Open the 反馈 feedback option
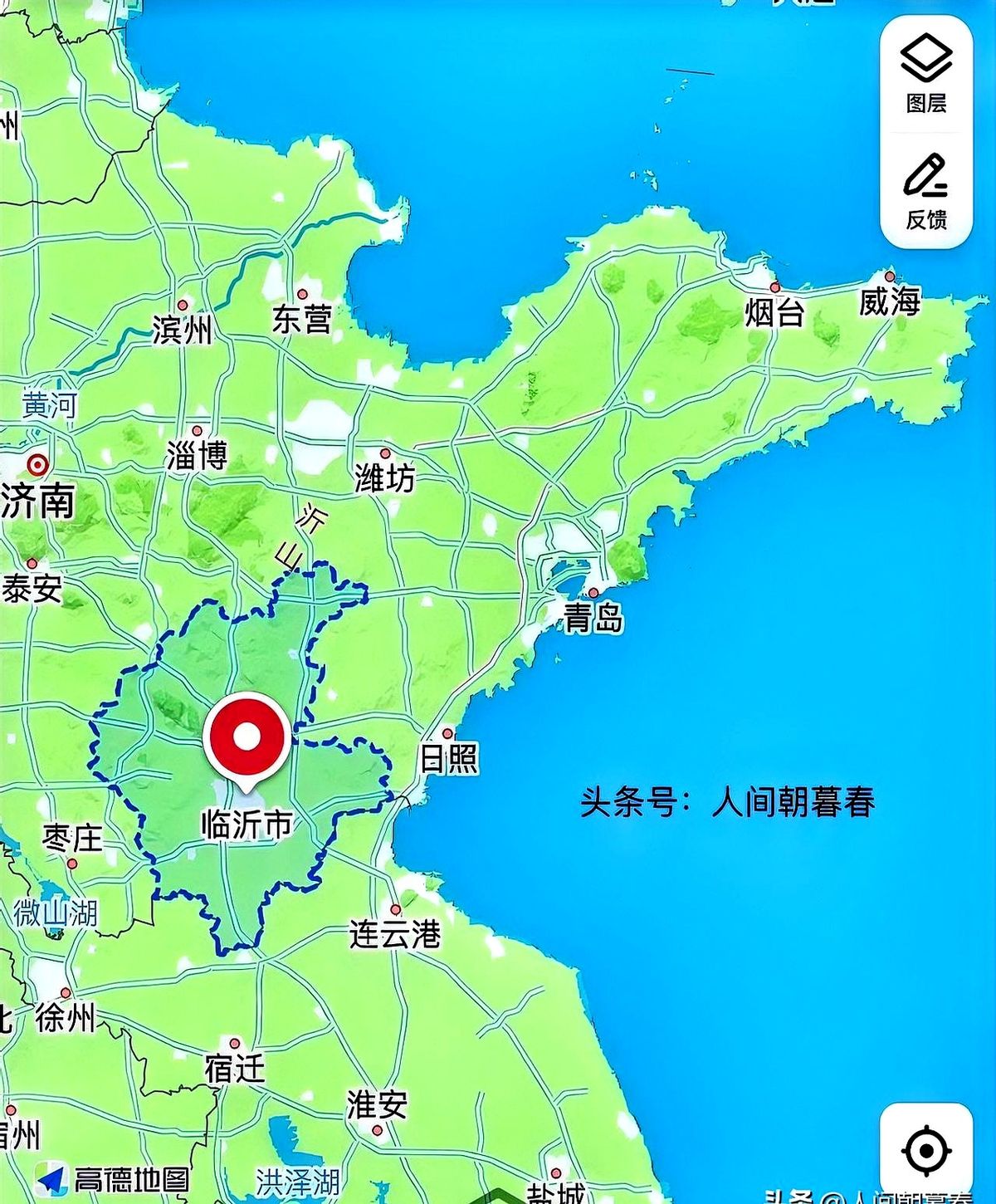Viewport: 996px width, 1204px height. [926, 191]
